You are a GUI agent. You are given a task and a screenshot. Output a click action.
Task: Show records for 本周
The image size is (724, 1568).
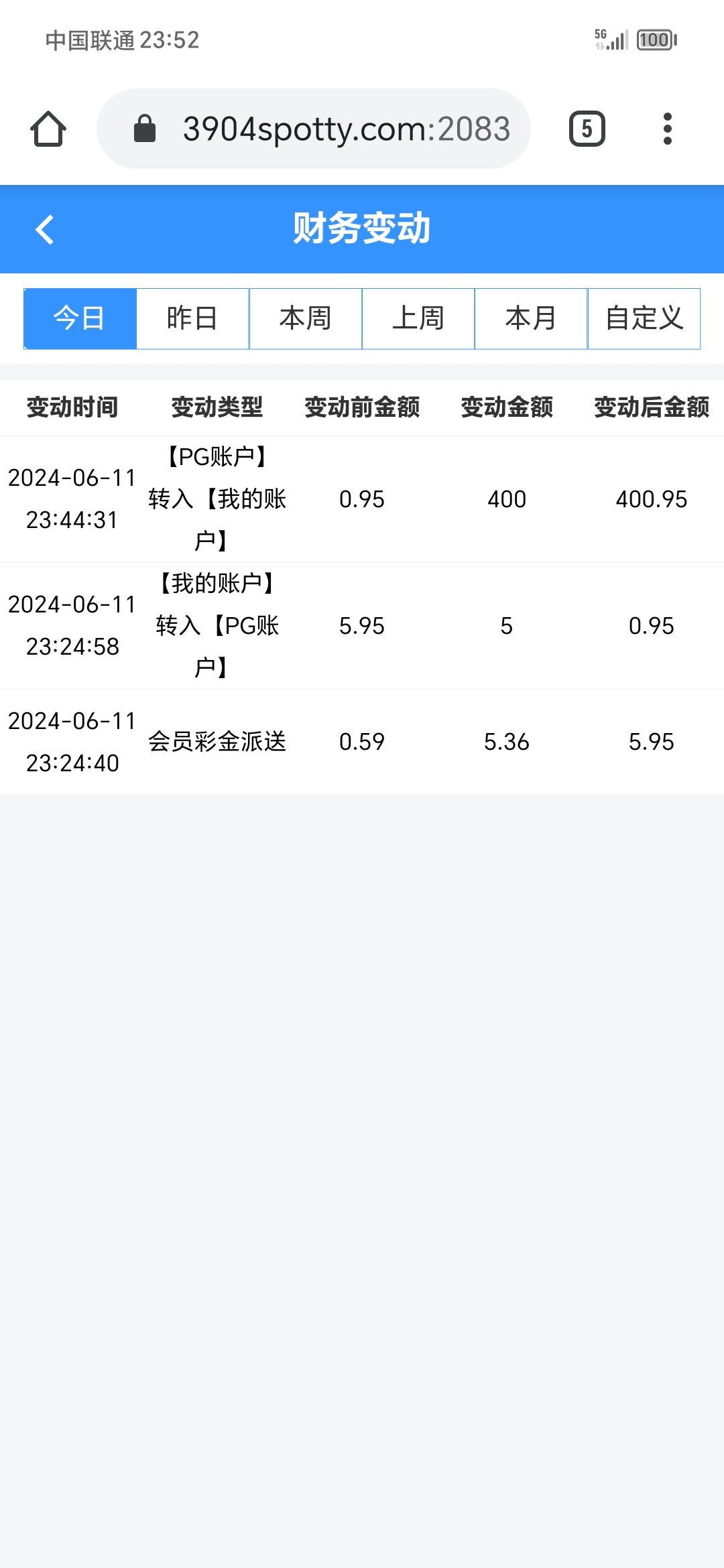(306, 318)
